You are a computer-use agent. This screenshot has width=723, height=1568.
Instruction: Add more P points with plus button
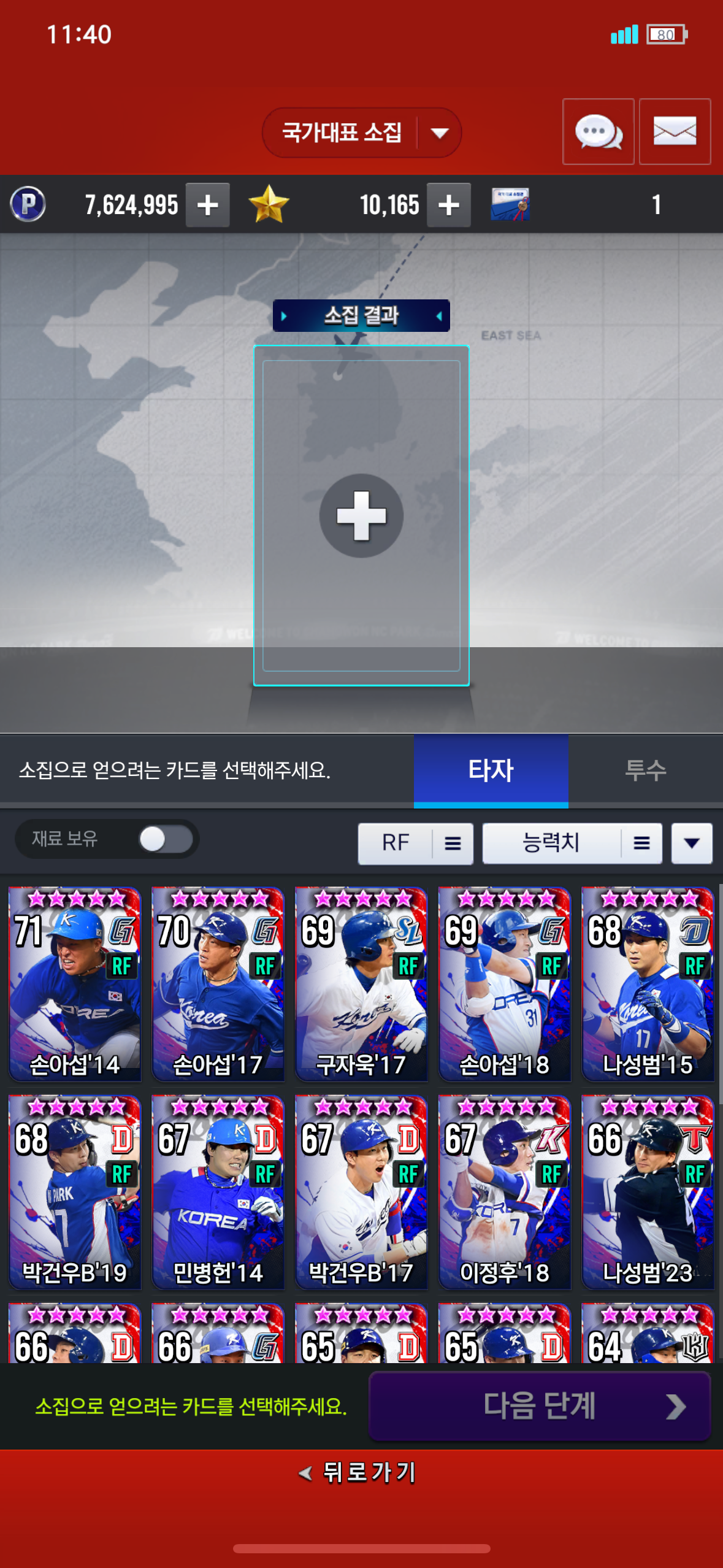coord(207,205)
